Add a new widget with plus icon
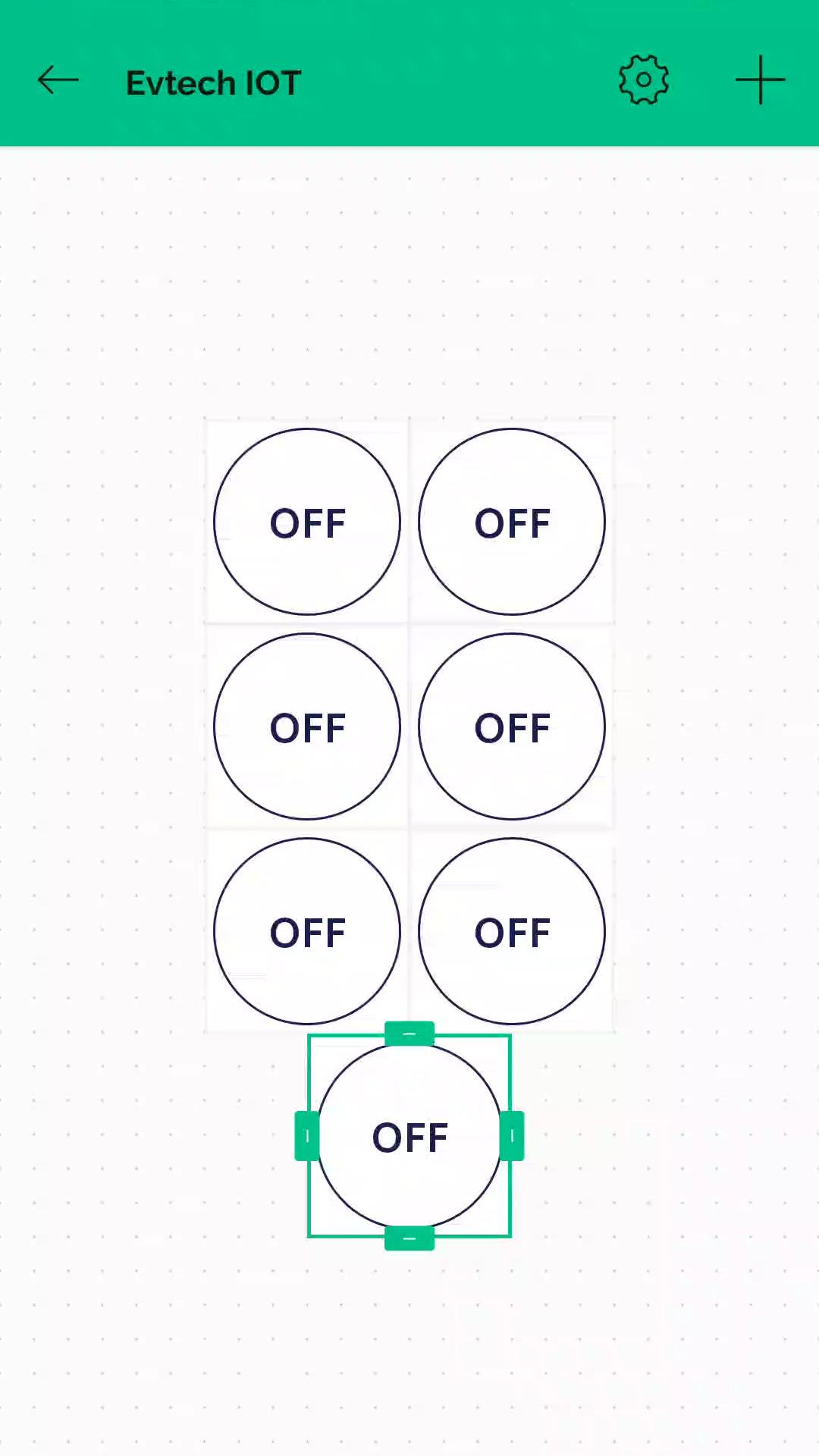This screenshot has height=1456, width=819. click(760, 80)
